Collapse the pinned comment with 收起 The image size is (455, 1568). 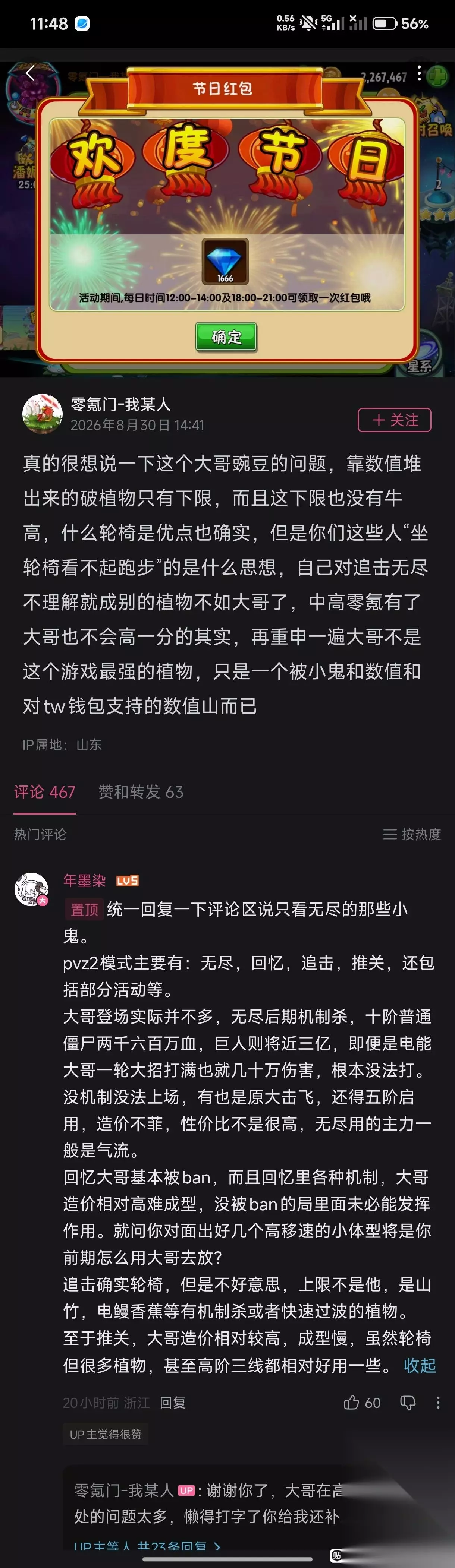(x=420, y=1365)
